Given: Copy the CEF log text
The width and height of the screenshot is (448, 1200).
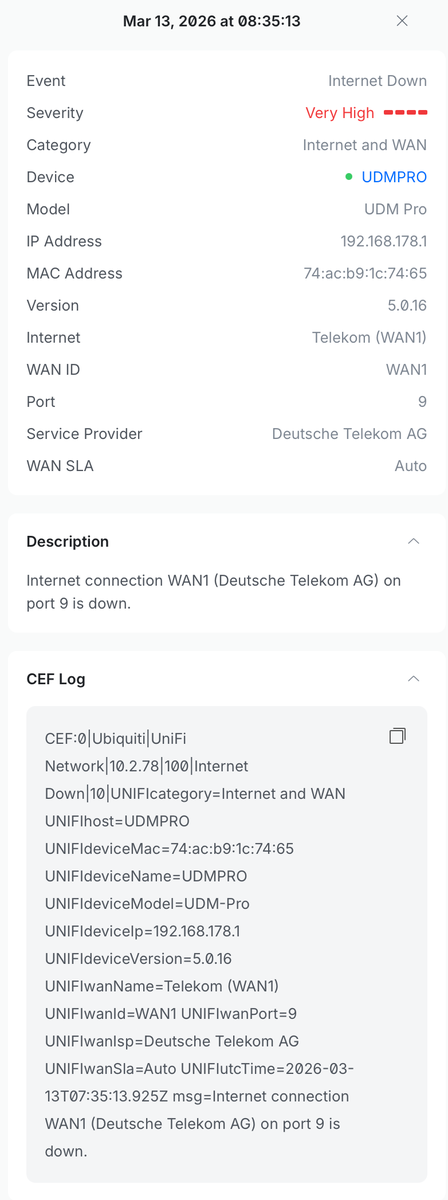Looking at the screenshot, I should coord(397,736).
